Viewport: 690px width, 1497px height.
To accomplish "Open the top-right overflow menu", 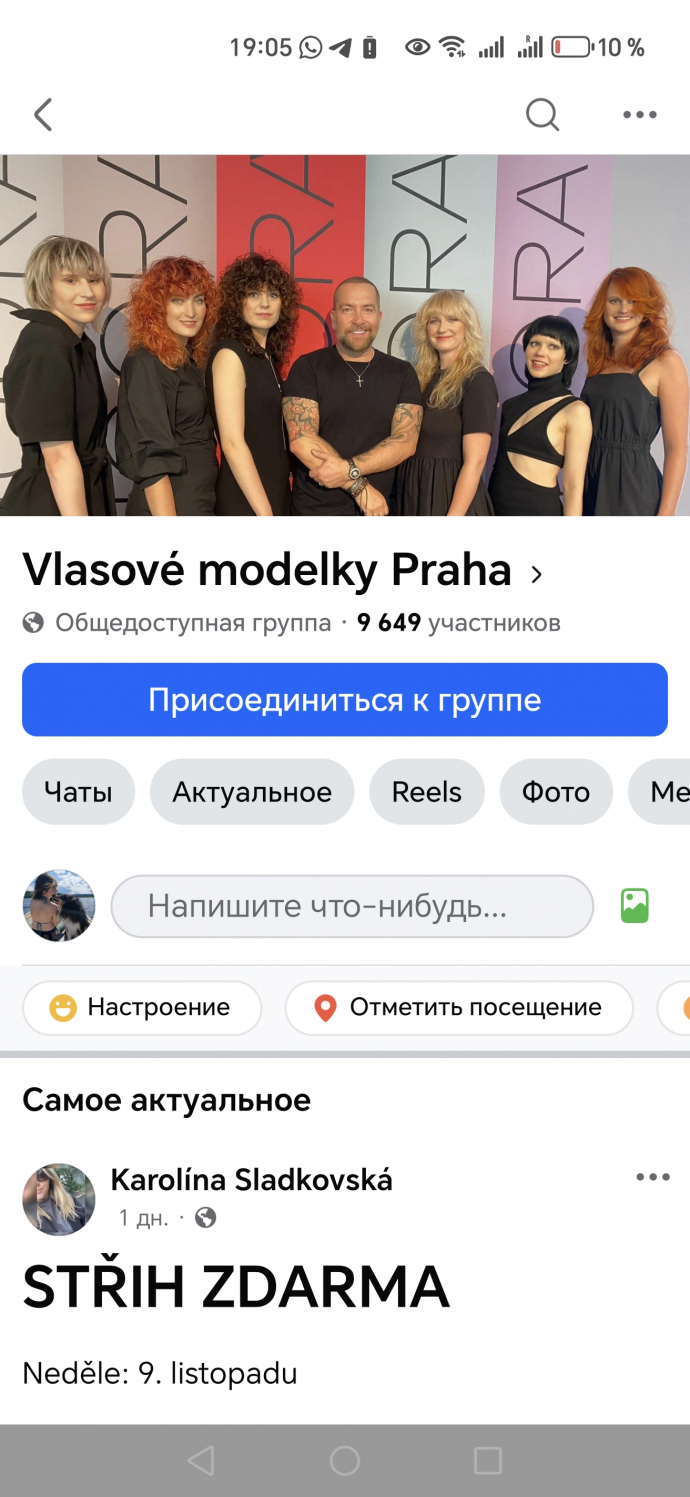I will [x=639, y=115].
